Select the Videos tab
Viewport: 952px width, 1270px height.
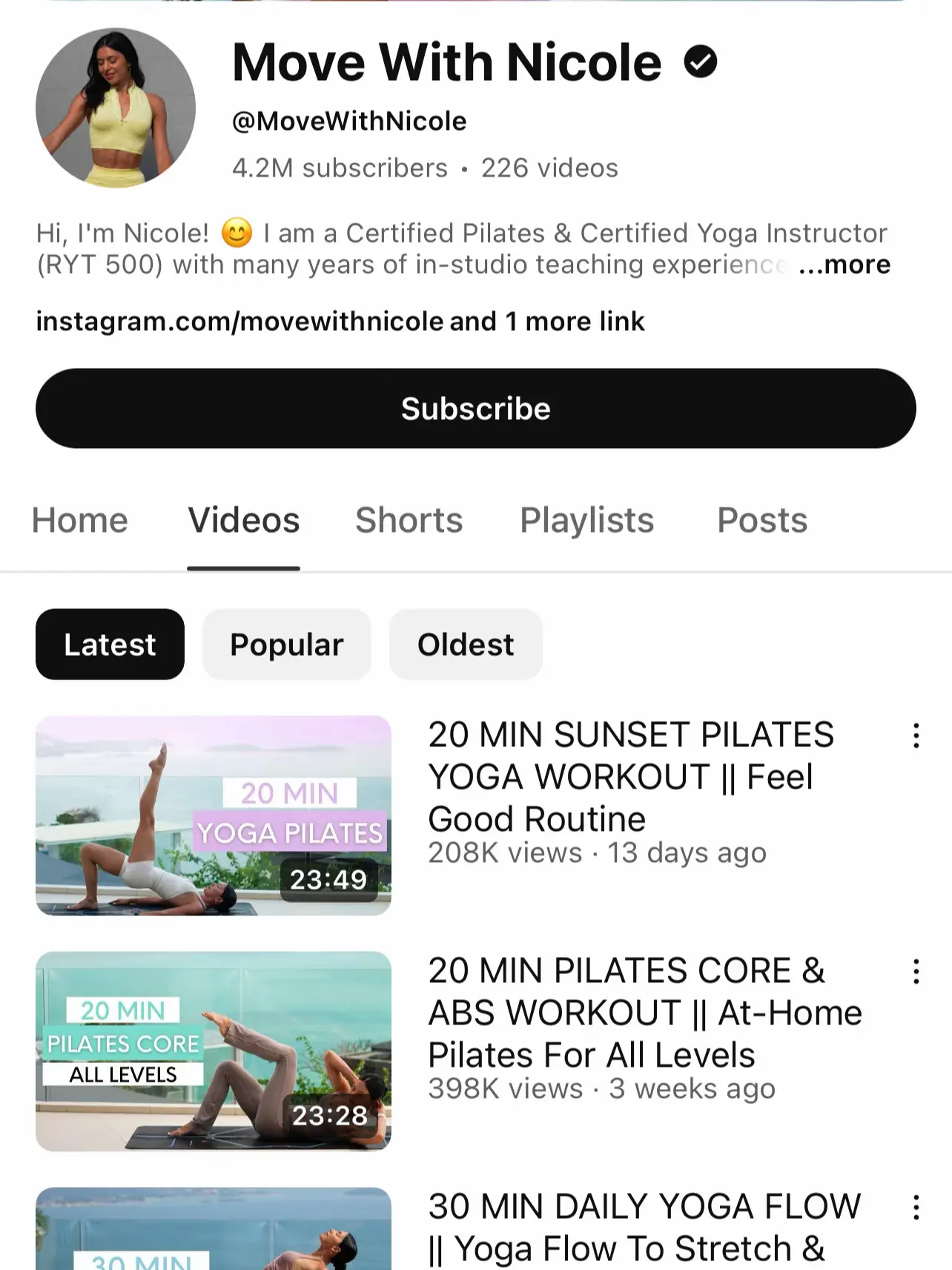(x=243, y=520)
